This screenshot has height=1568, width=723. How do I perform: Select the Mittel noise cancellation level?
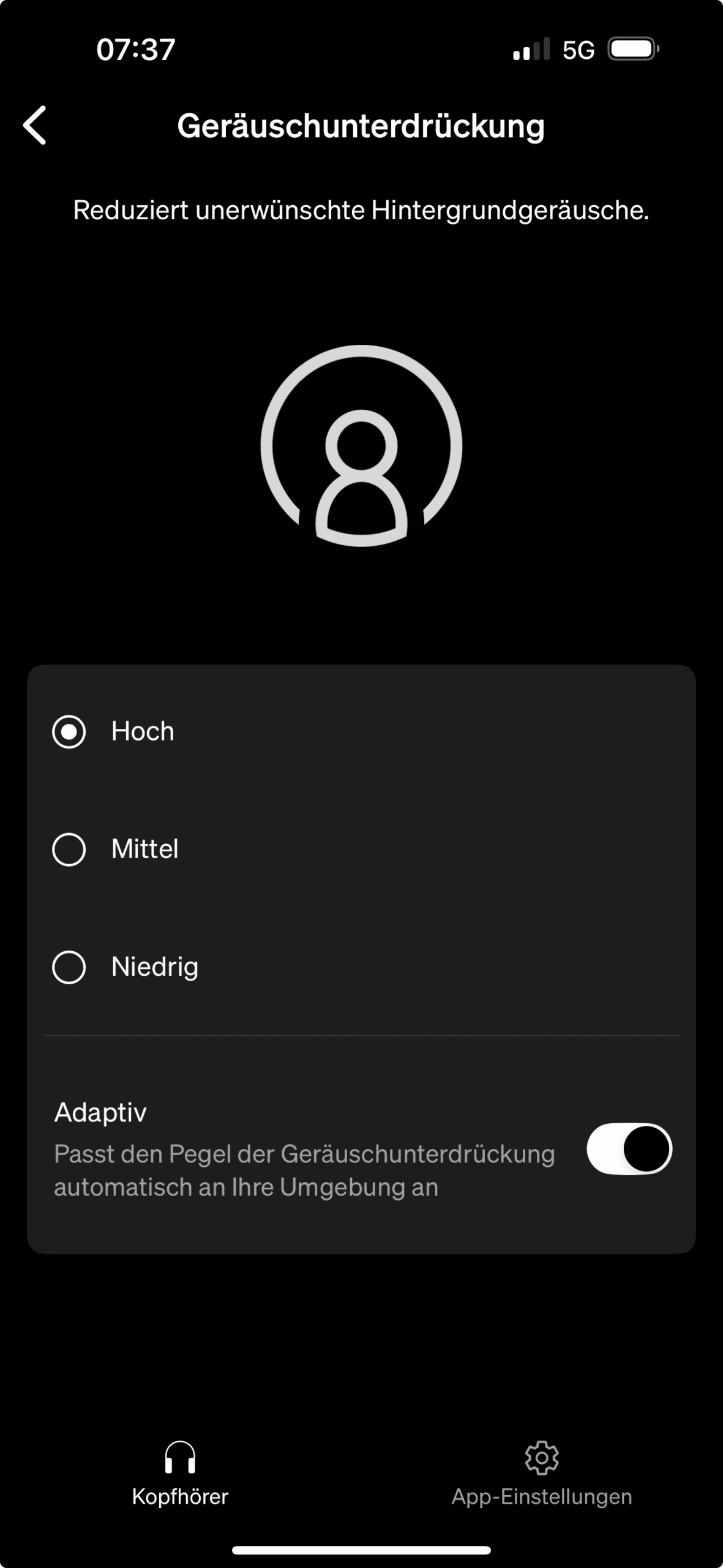click(69, 849)
